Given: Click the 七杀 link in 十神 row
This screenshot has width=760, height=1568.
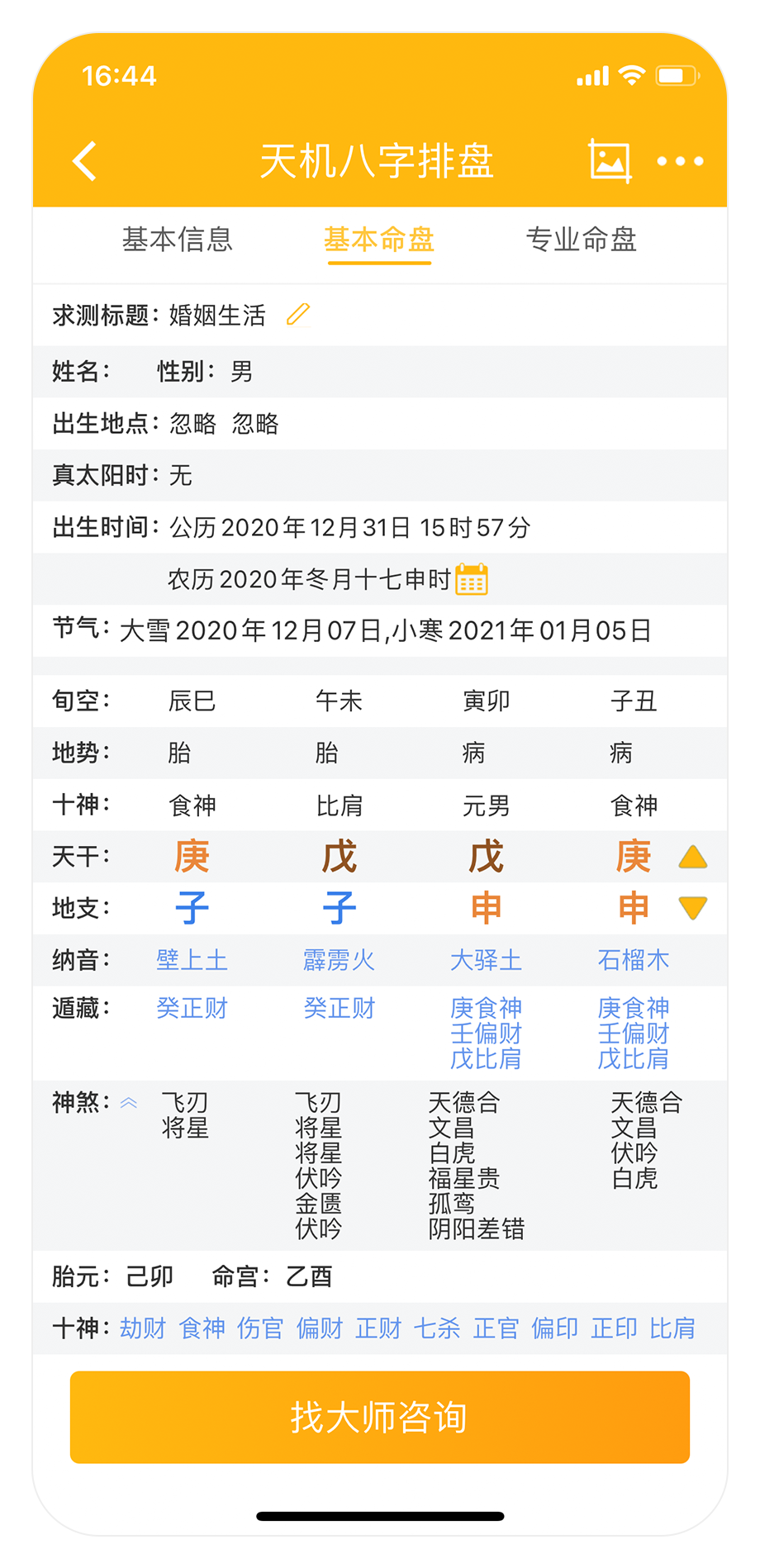Looking at the screenshot, I should tap(437, 1328).
